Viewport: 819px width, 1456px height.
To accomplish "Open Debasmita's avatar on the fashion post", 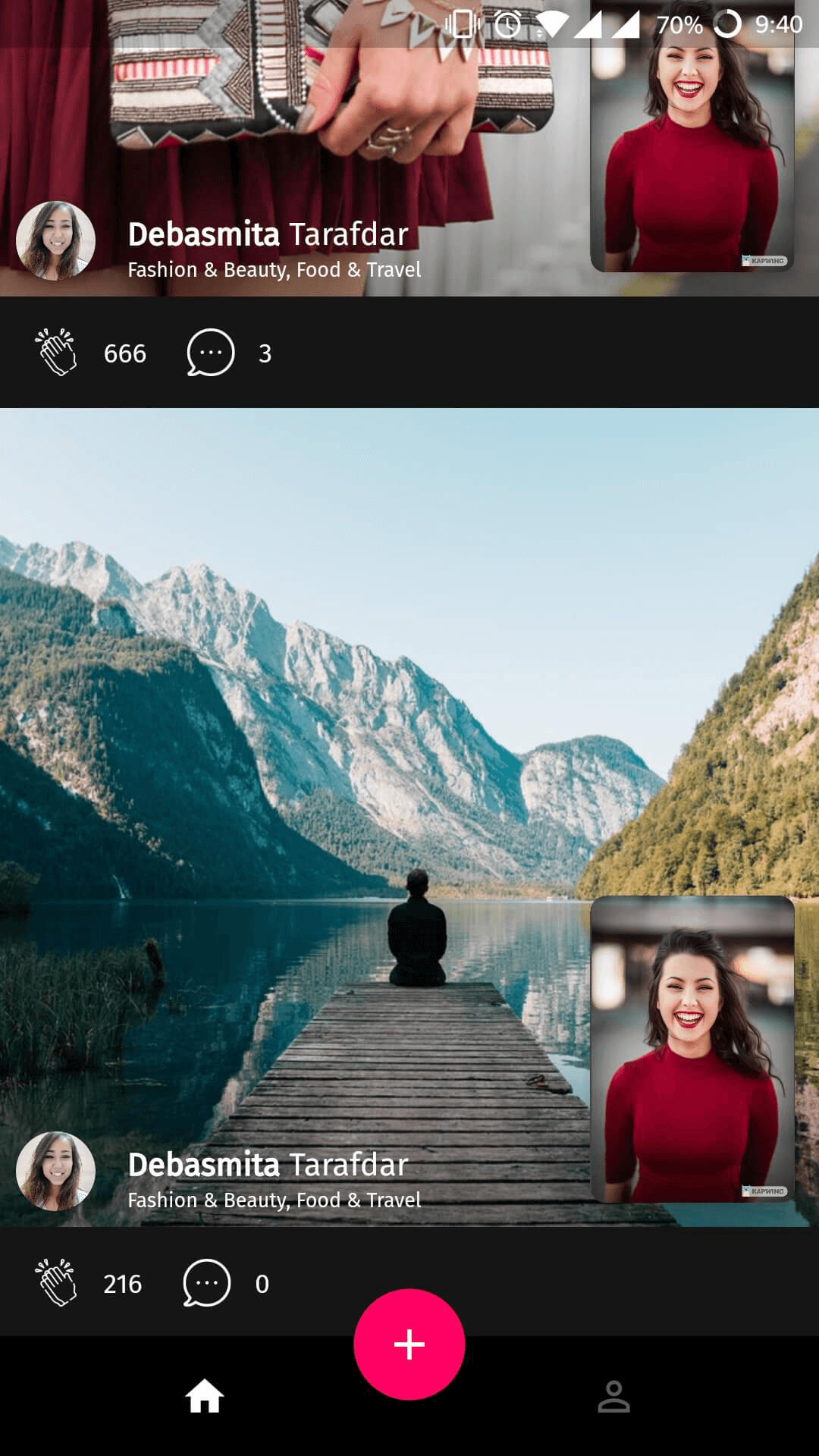I will [55, 240].
